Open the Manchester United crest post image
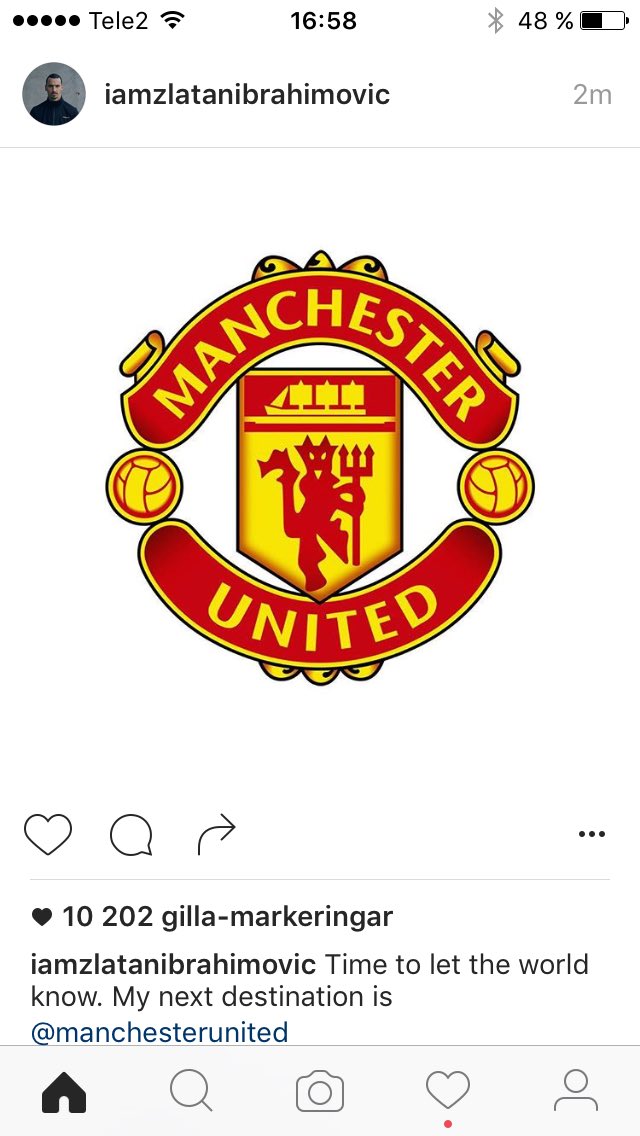This screenshot has width=640, height=1136. (320, 468)
